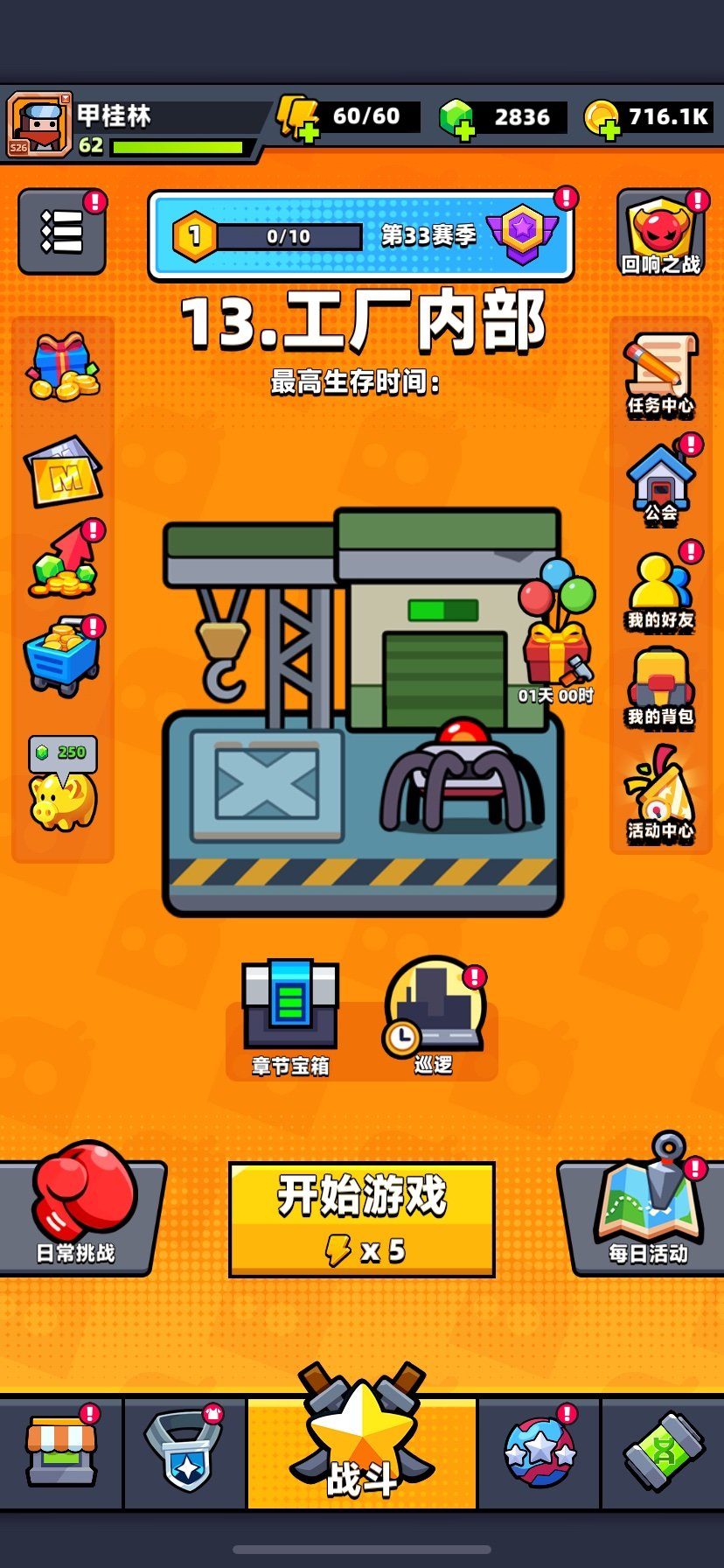Viewport: 724px width, 1568px height.
Task: Open the player avatar profile
Action: coord(38,125)
